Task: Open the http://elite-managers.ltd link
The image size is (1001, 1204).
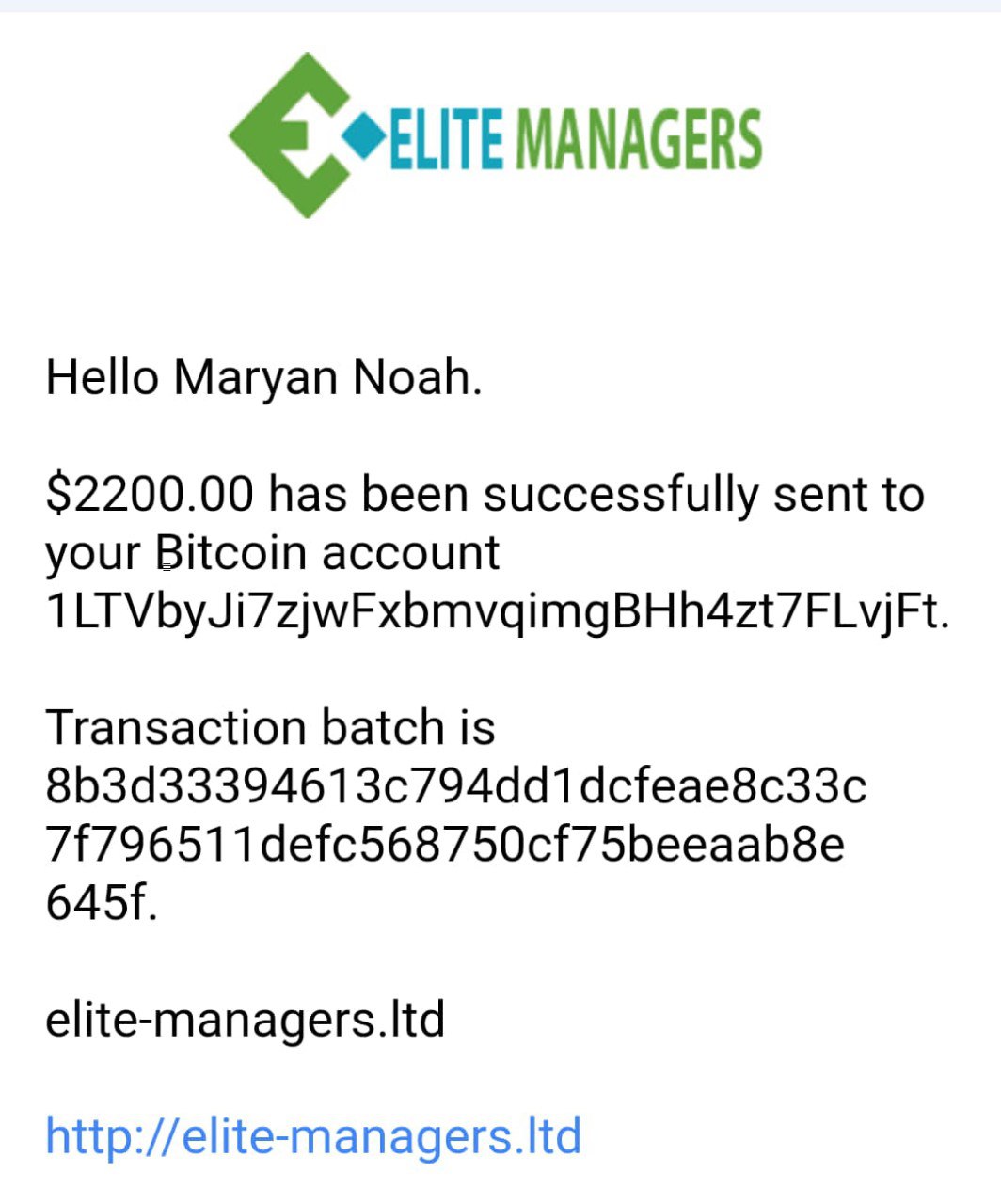Action: 313,1135
